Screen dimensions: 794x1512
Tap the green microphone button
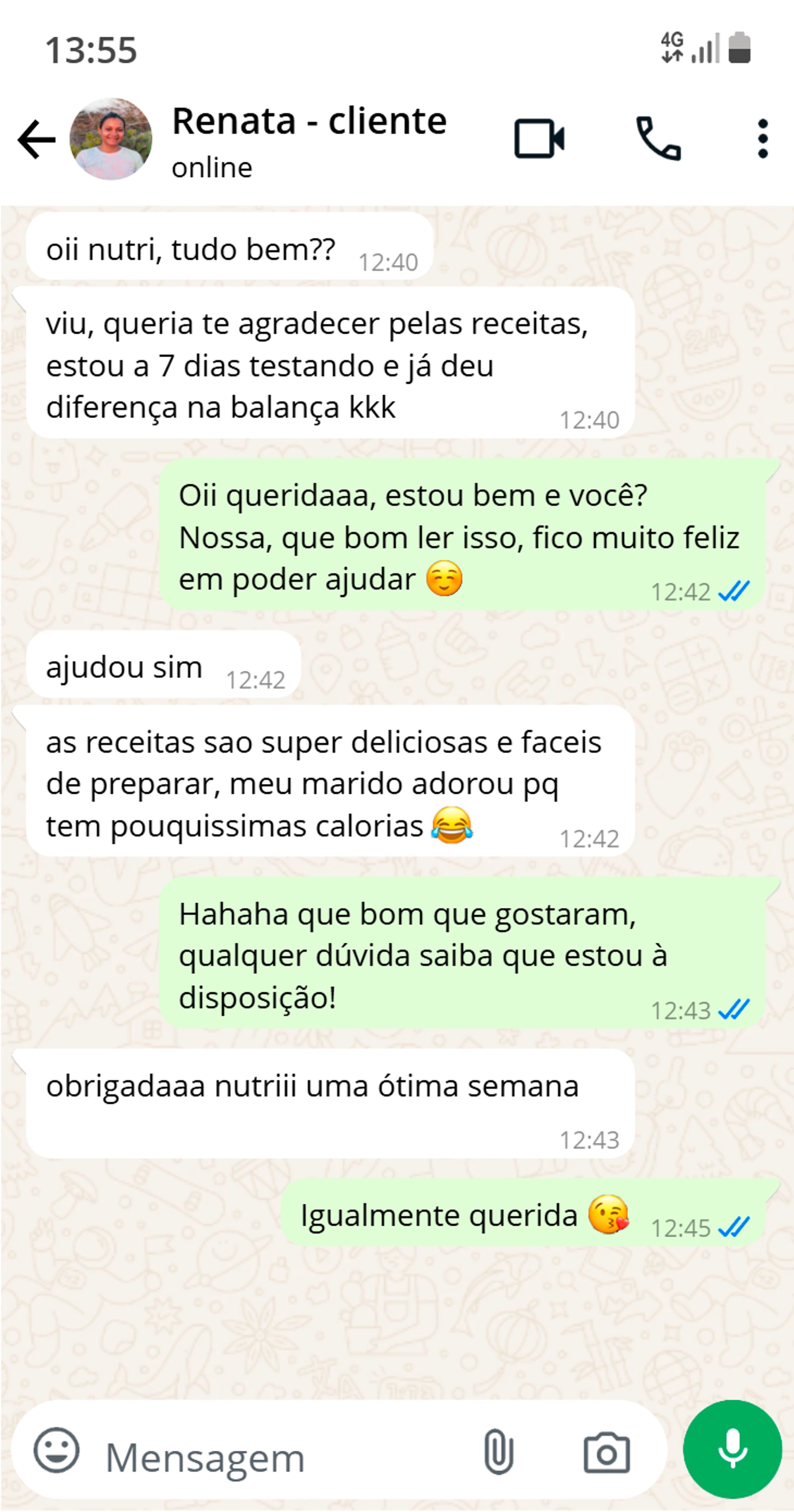(x=732, y=1449)
